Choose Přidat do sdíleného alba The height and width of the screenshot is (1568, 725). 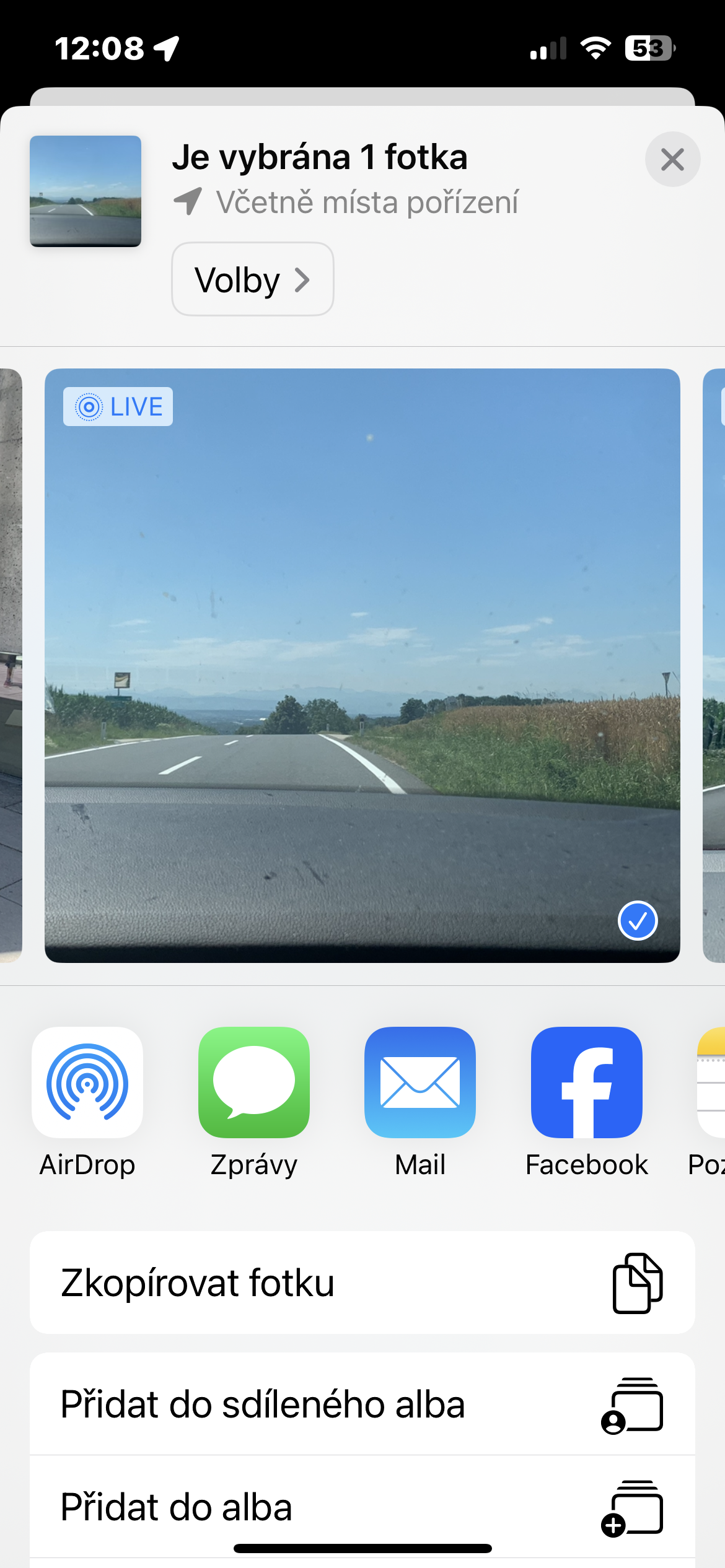coord(362,1404)
